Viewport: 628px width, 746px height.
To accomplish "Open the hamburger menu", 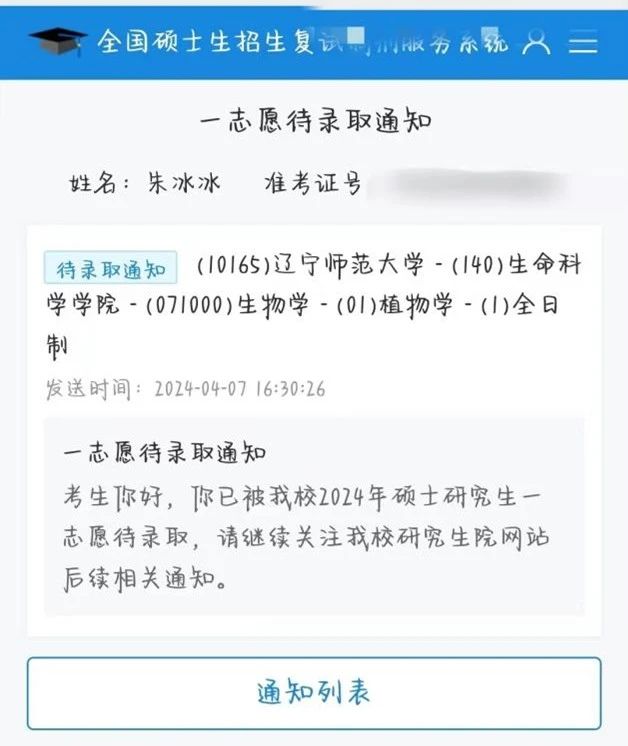I will tap(583, 43).
